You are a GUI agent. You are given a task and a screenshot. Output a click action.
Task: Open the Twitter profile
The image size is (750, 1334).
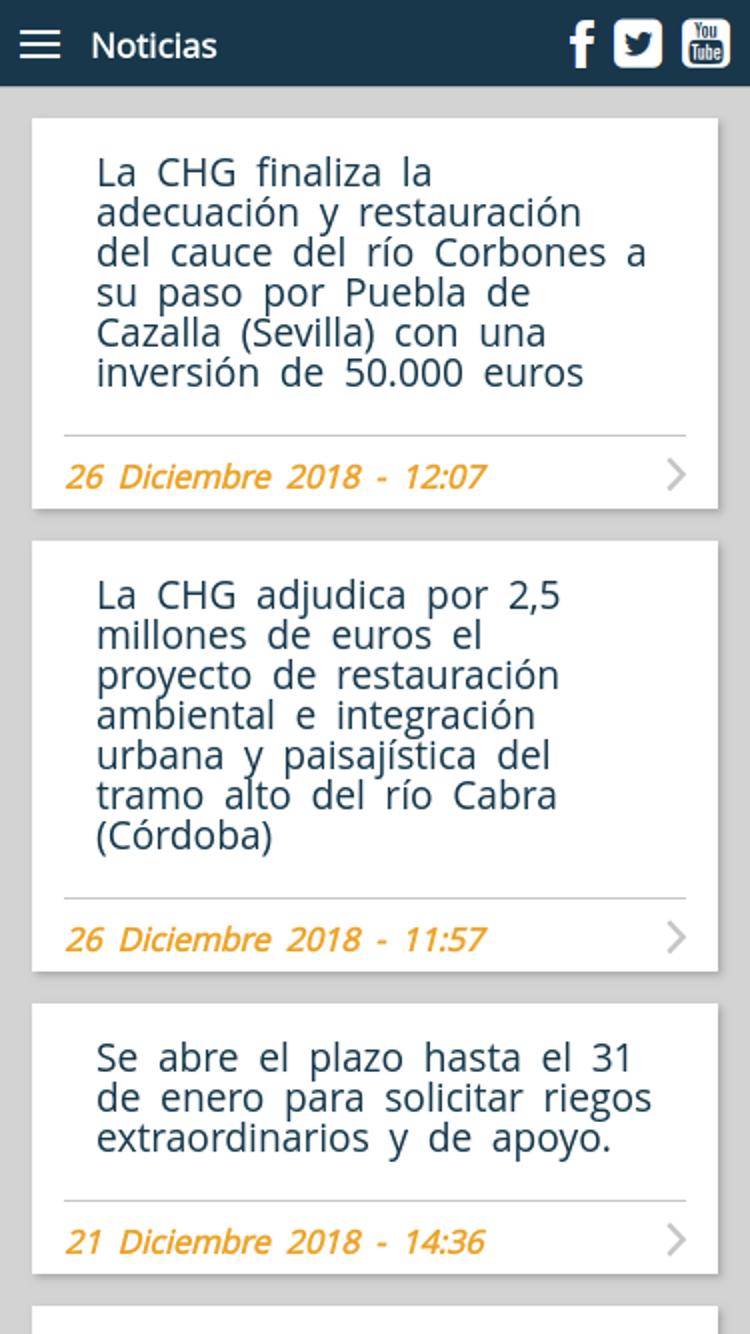pyautogui.click(x=638, y=44)
